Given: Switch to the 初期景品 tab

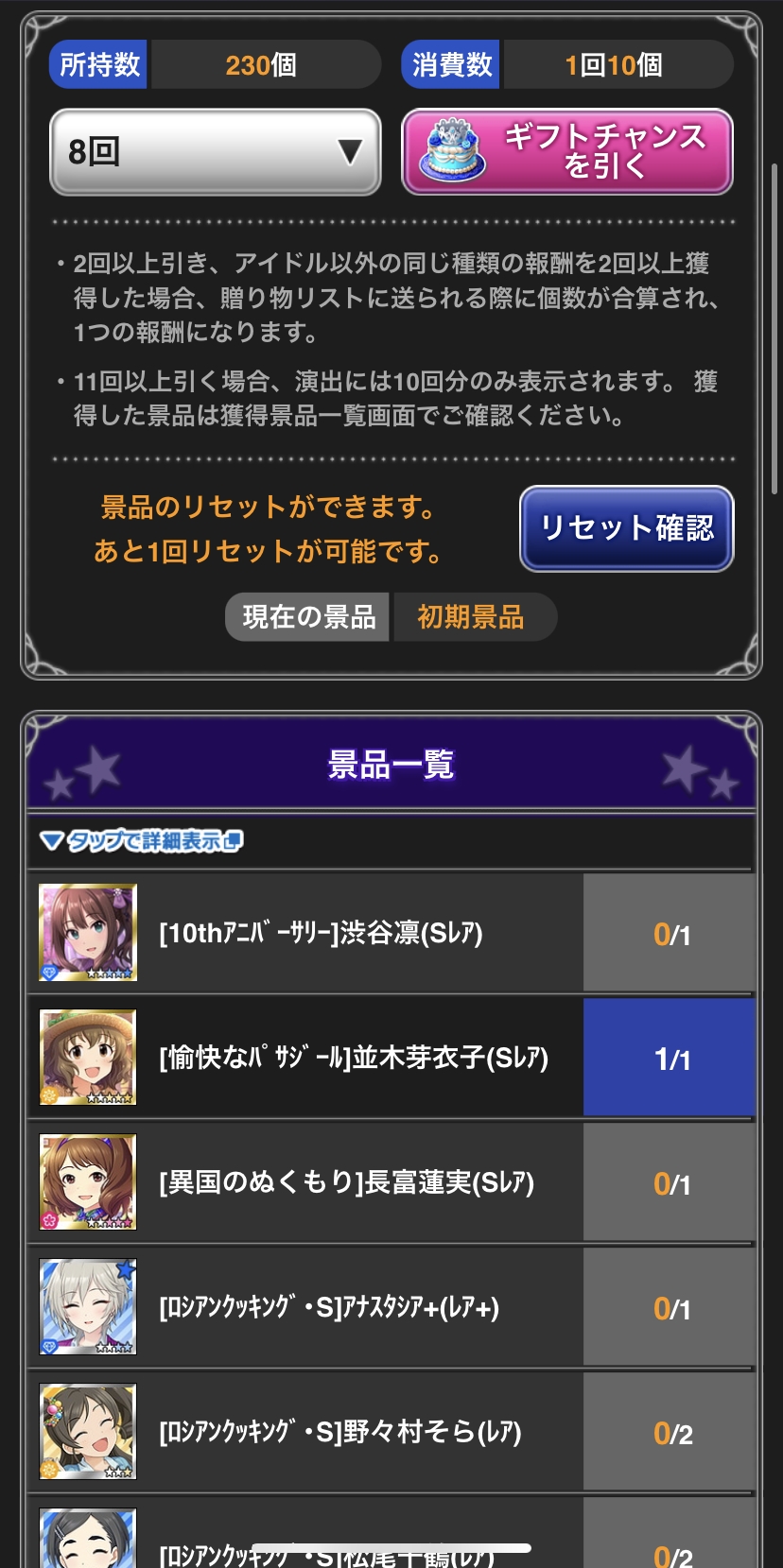Looking at the screenshot, I should pyautogui.click(x=472, y=617).
